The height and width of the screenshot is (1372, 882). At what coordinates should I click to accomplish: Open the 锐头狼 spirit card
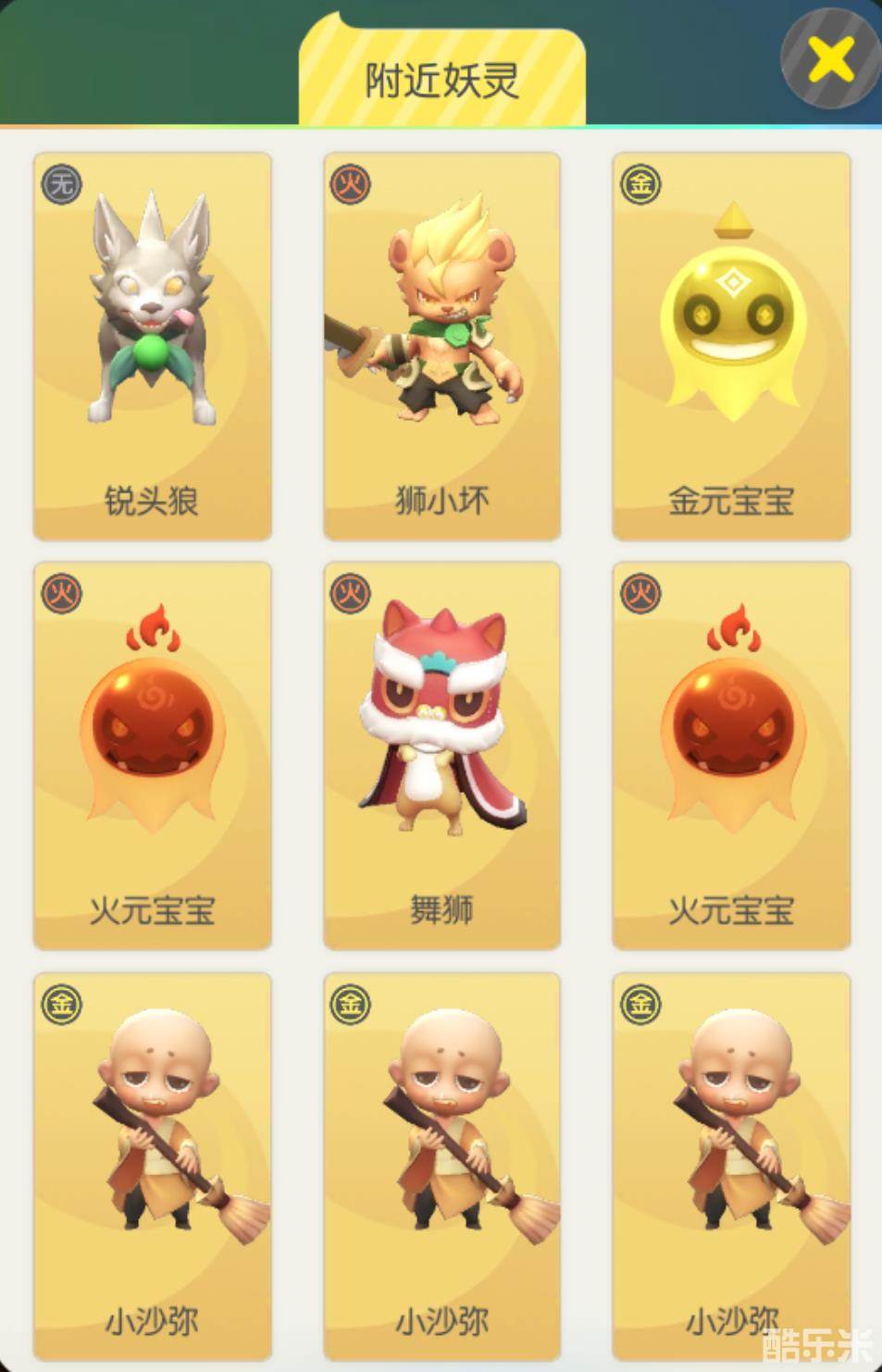pyautogui.click(x=153, y=346)
